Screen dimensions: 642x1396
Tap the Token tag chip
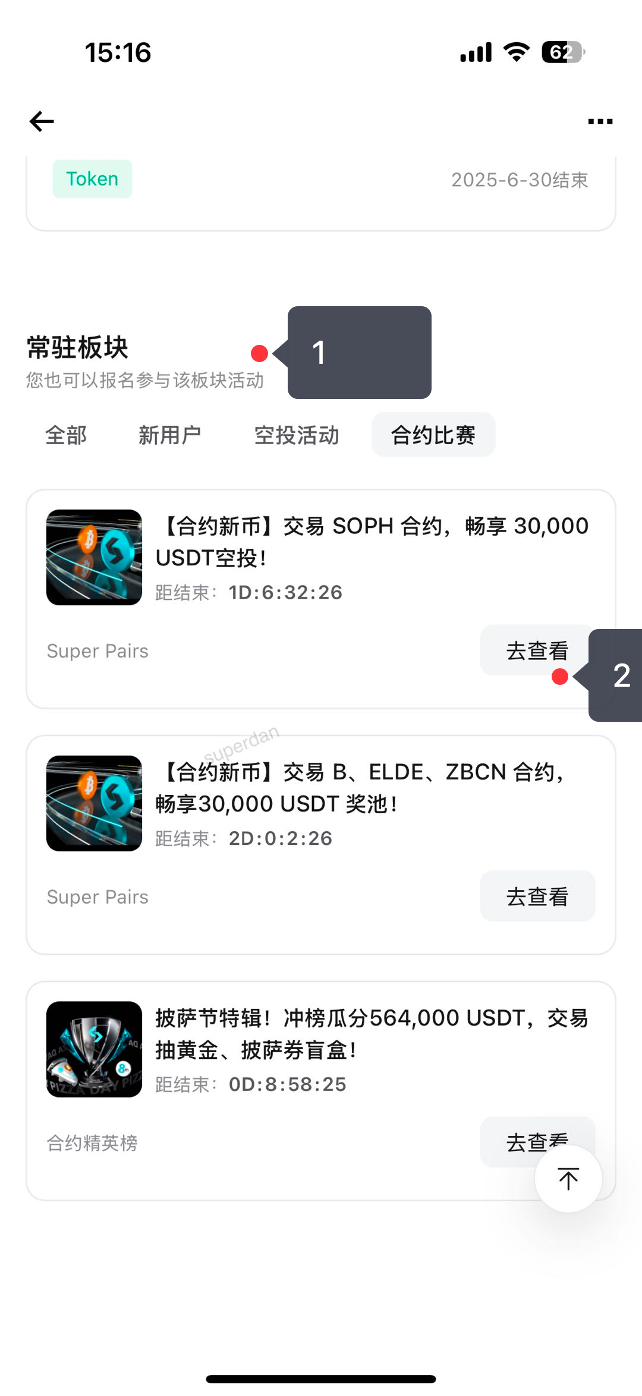pos(92,179)
